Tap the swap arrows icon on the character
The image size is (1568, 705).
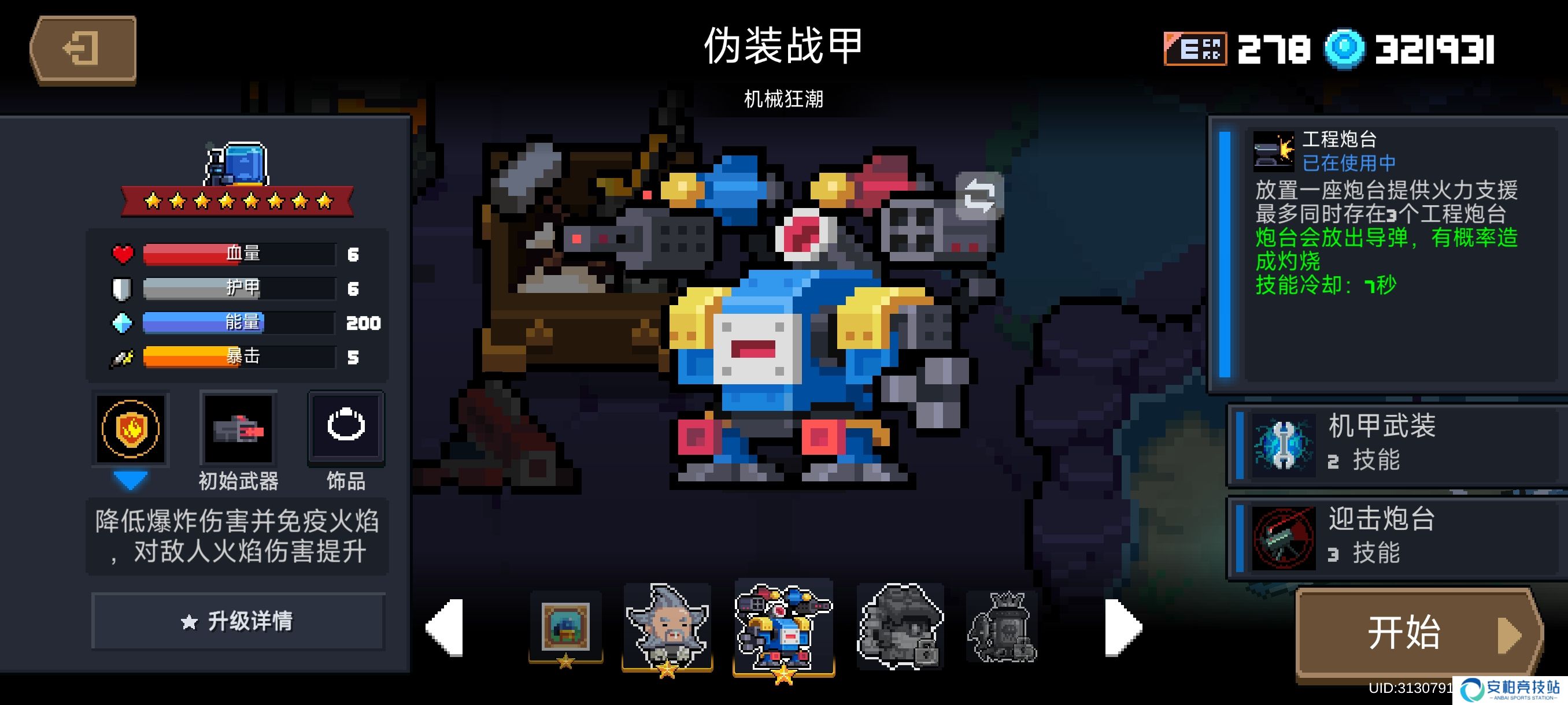coord(978,196)
